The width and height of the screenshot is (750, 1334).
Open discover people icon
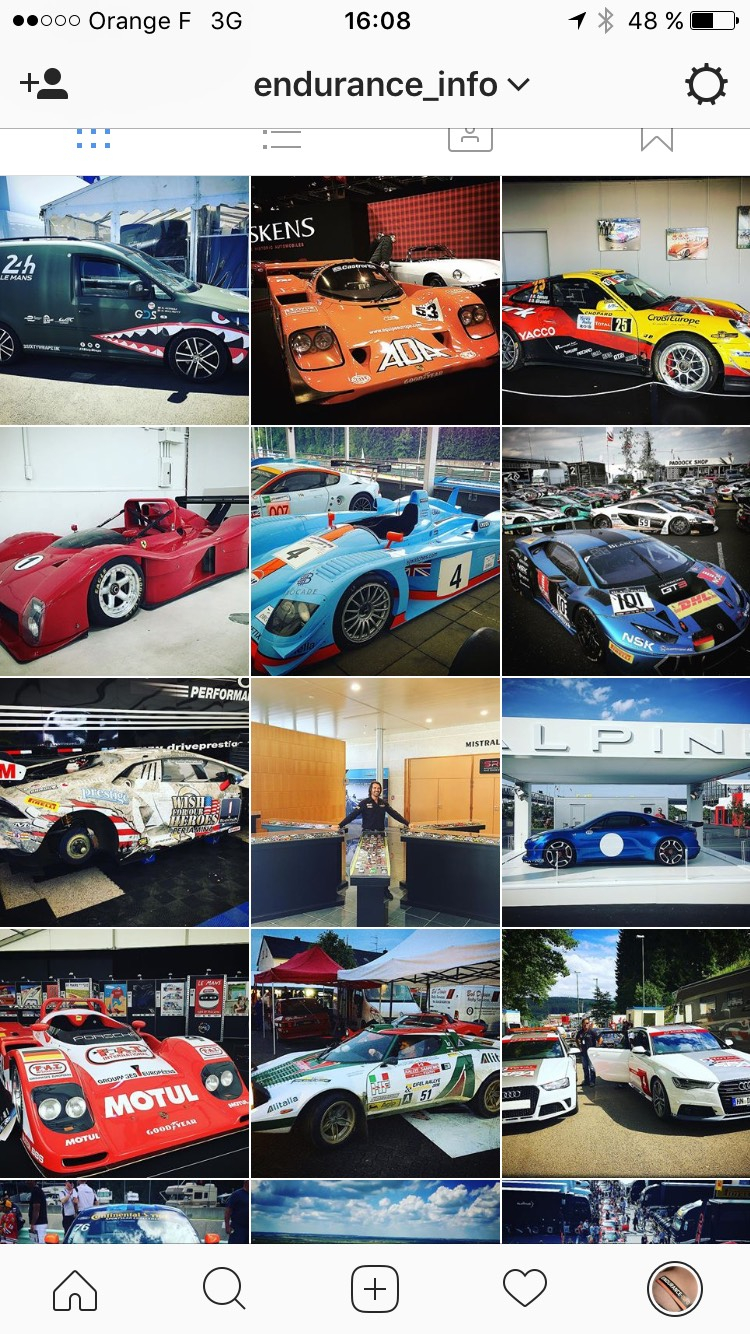(44, 84)
